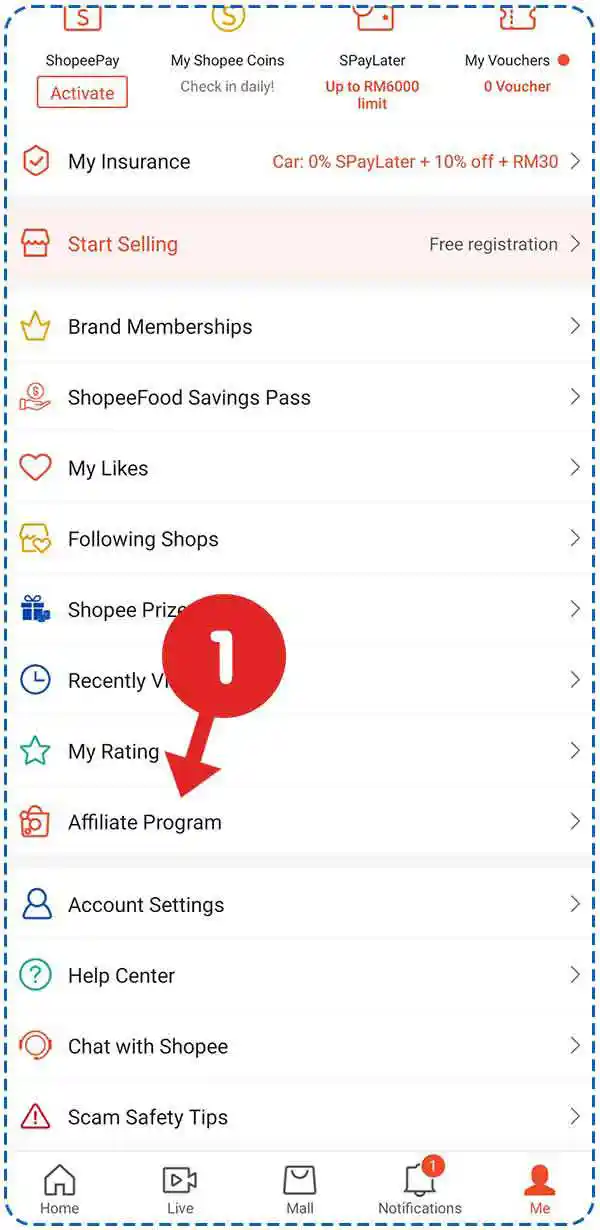Open Affiliate Program
This screenshot has width=600, height=1230.
tap(300, 823)
